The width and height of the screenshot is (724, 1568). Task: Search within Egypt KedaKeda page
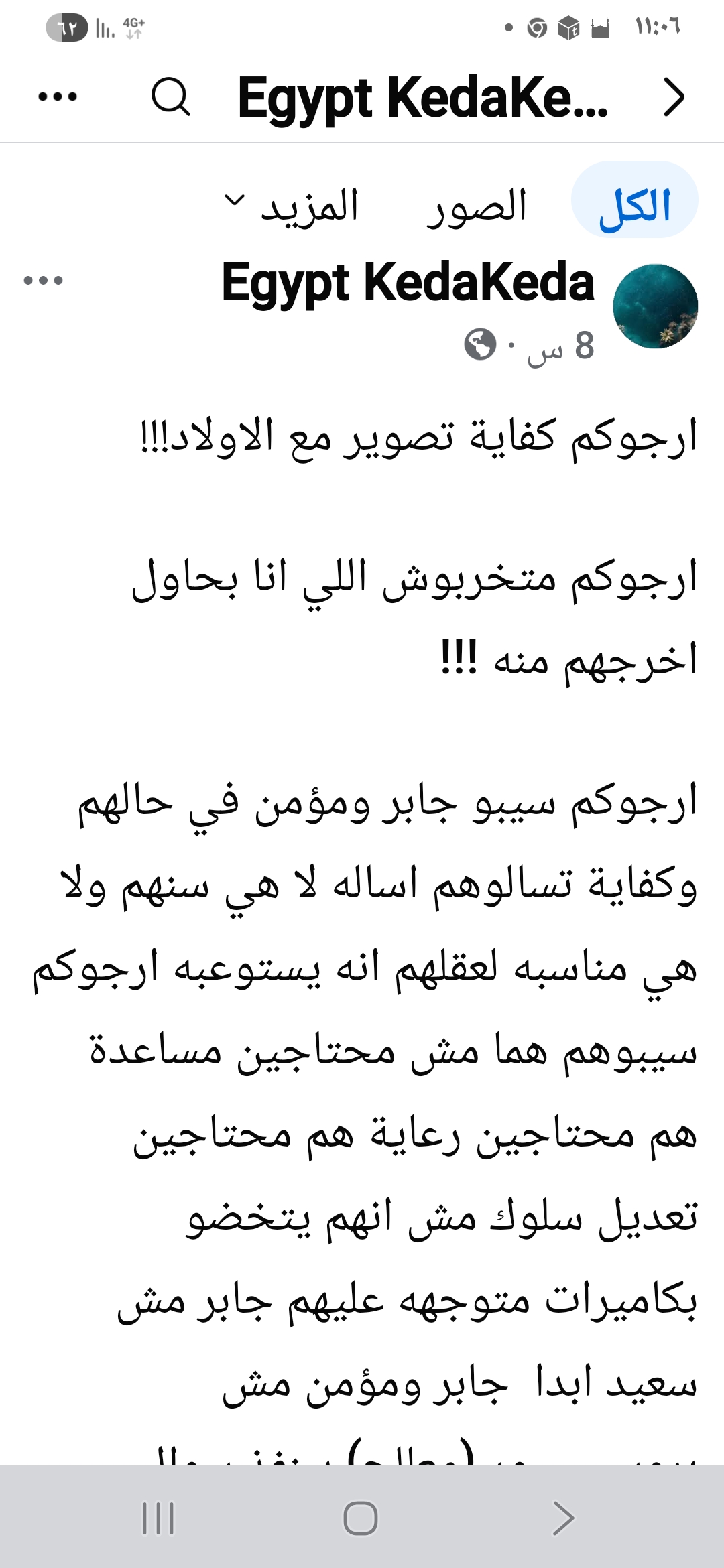click(170, 97)
